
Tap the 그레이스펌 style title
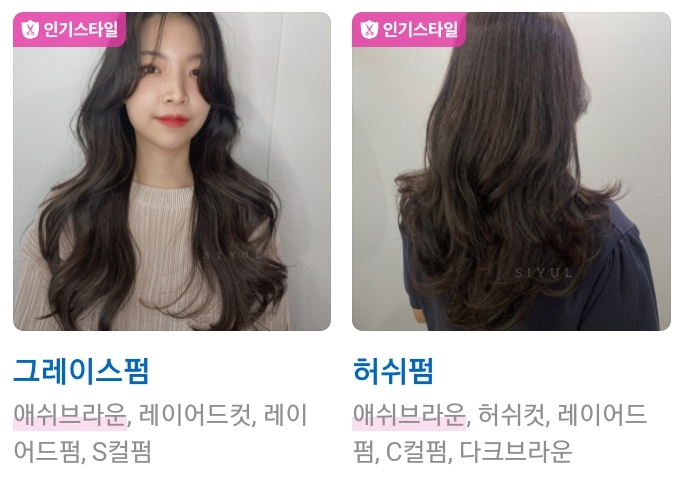click(81, 370)
